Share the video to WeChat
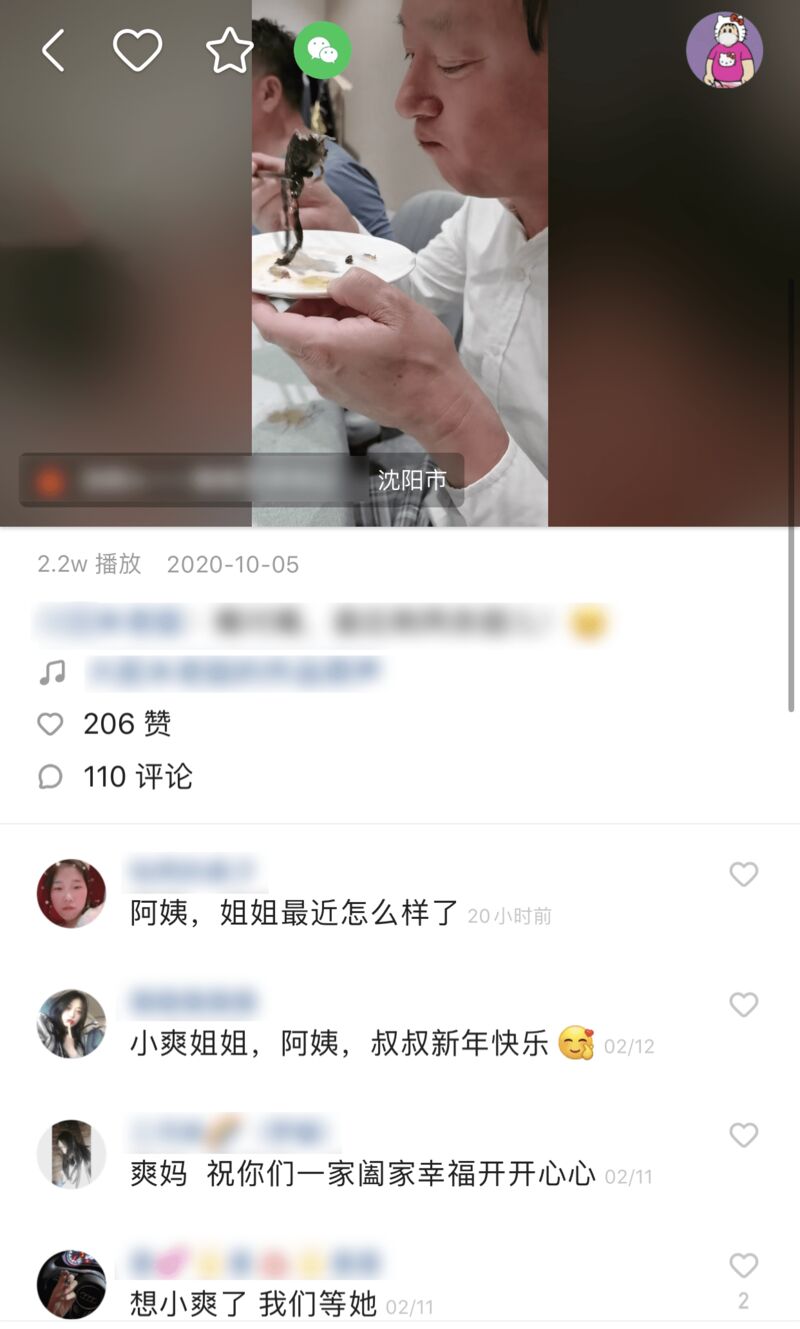The image size is (800, 1329). click(x=322, y=50)
